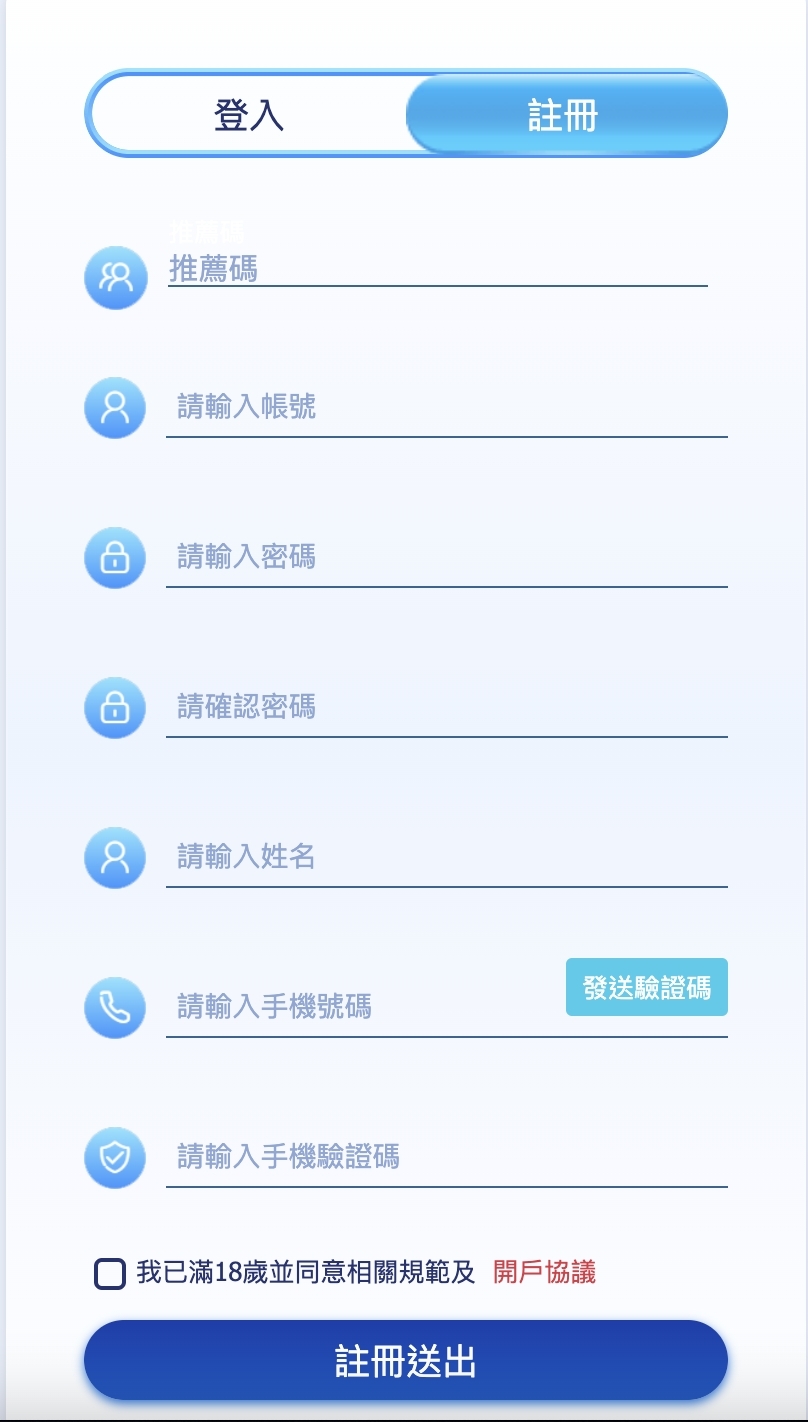Tap the 請輸入姓名 field
808x1422 pixels.
coord(445,857)
